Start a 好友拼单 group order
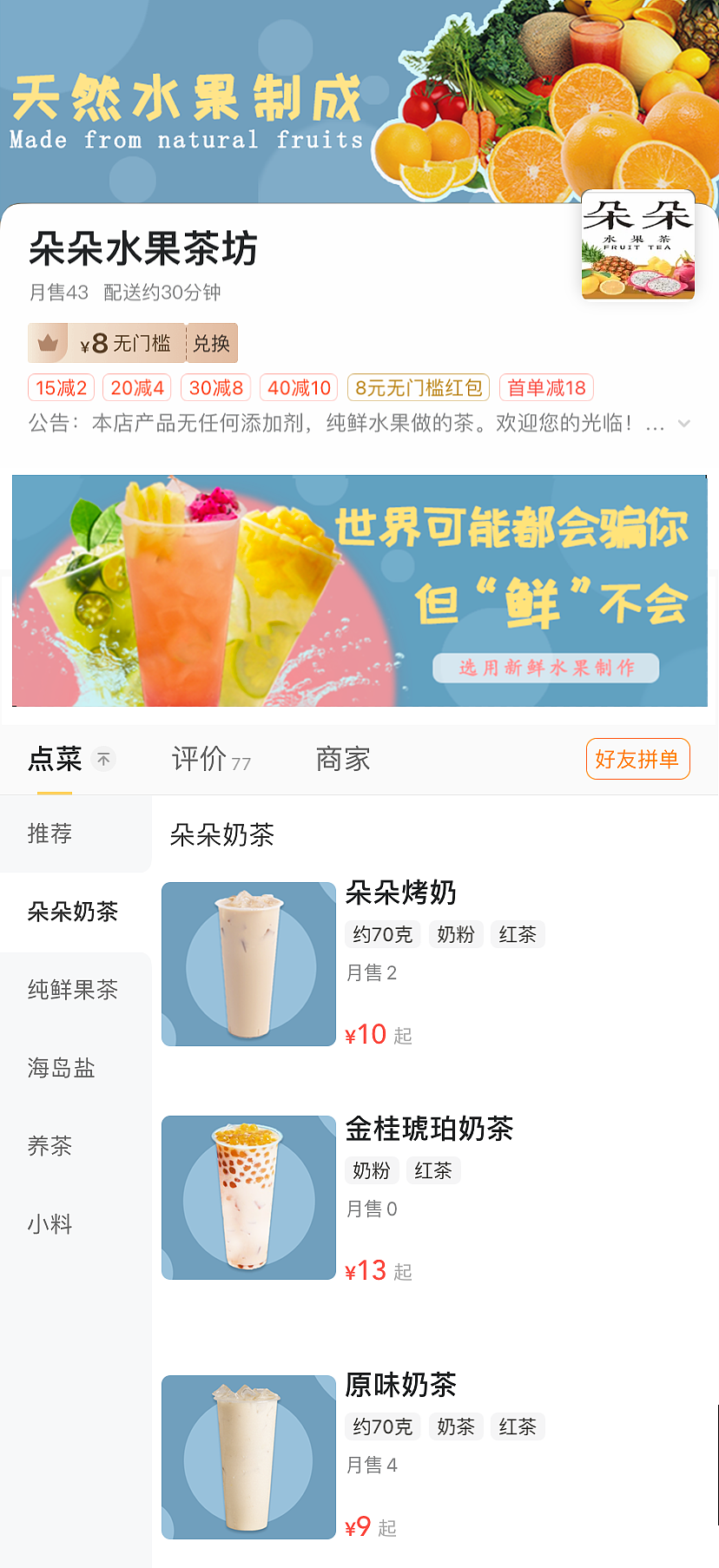Viewport: 719px width, 1568px height. [638, 758]
